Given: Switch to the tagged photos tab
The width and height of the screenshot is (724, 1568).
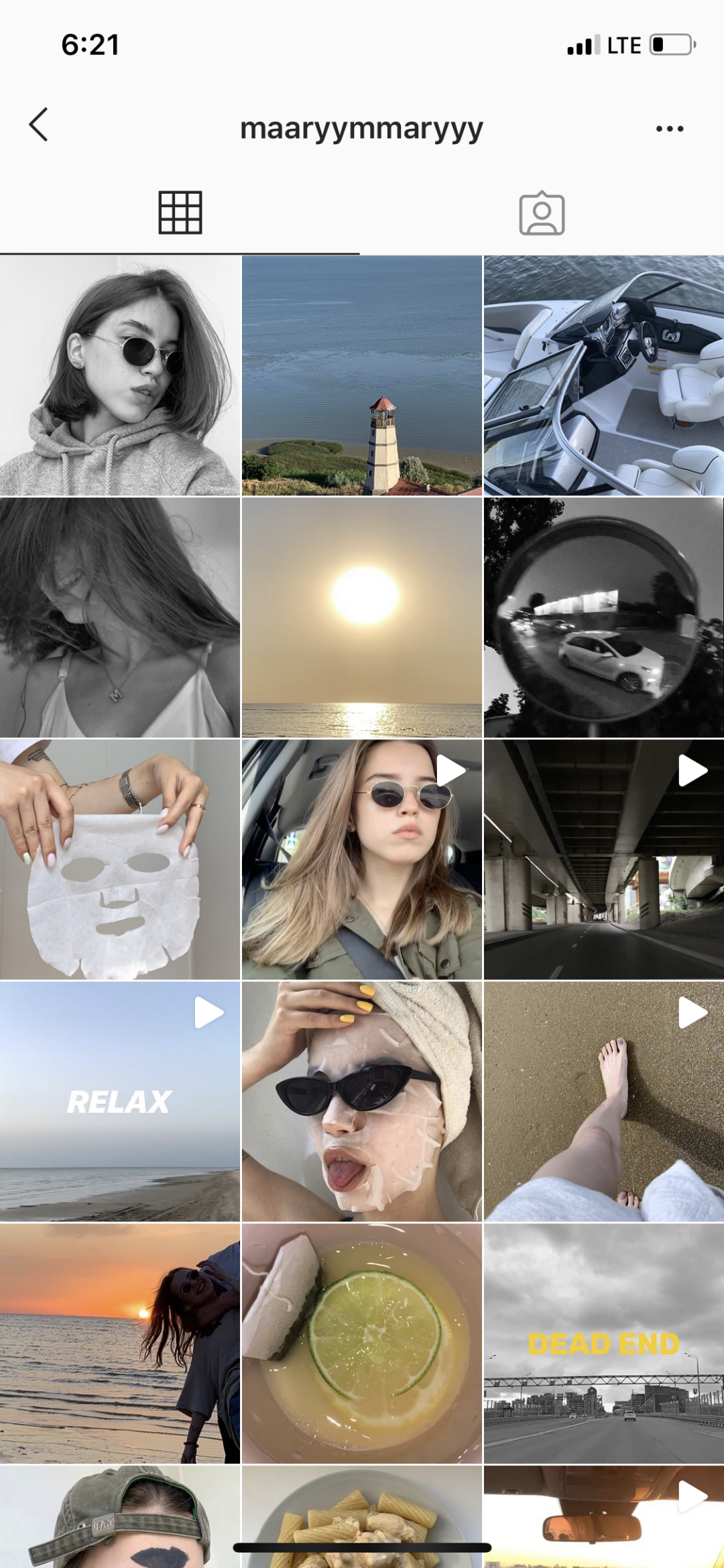Looking at the screenshot, I should (542, 214).
